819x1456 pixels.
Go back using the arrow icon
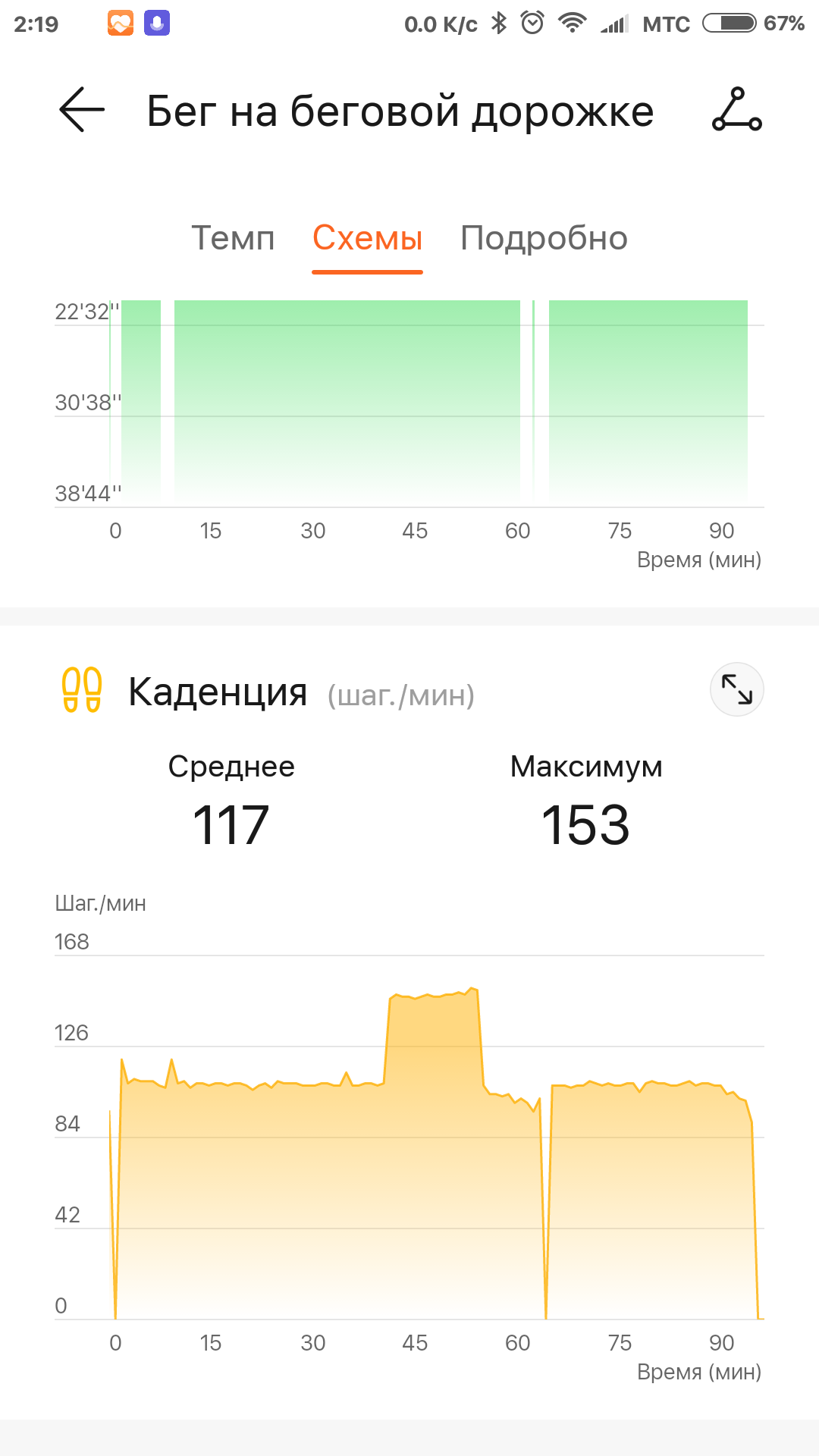[x=82, y=110]
